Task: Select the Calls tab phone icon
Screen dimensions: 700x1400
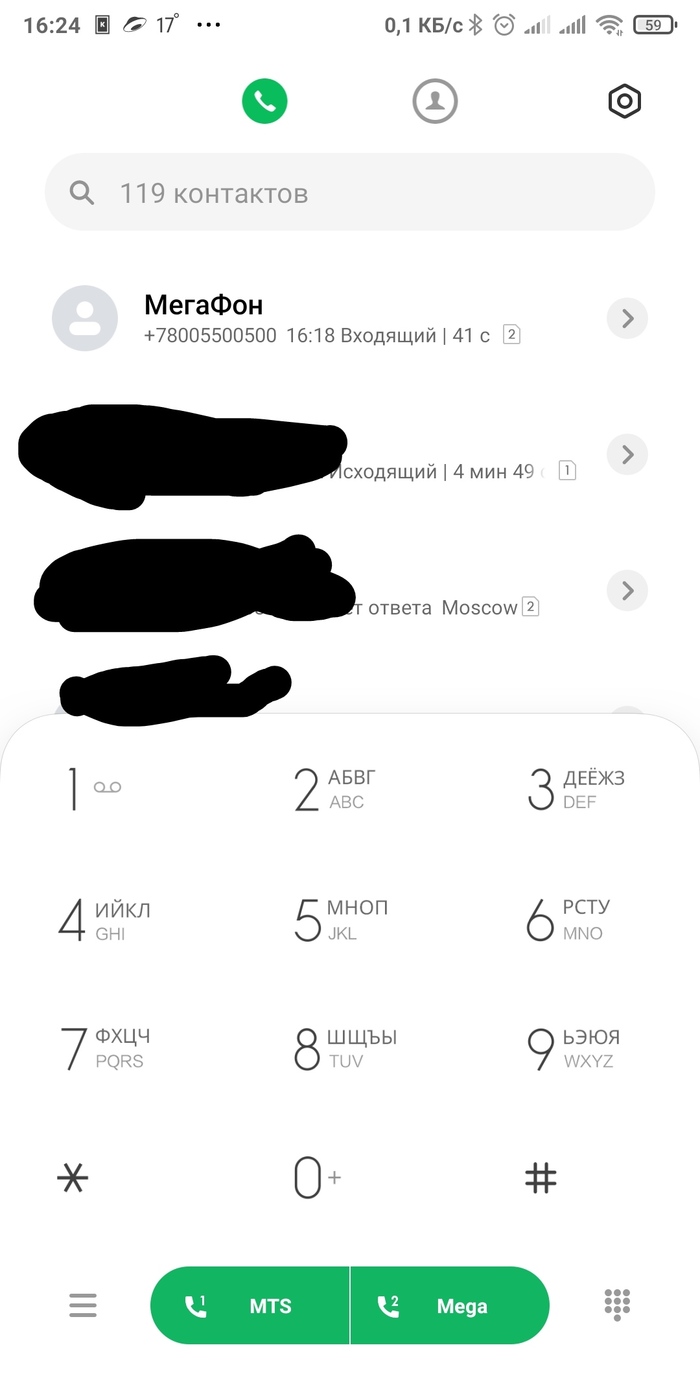Action: tap(264, 100)
